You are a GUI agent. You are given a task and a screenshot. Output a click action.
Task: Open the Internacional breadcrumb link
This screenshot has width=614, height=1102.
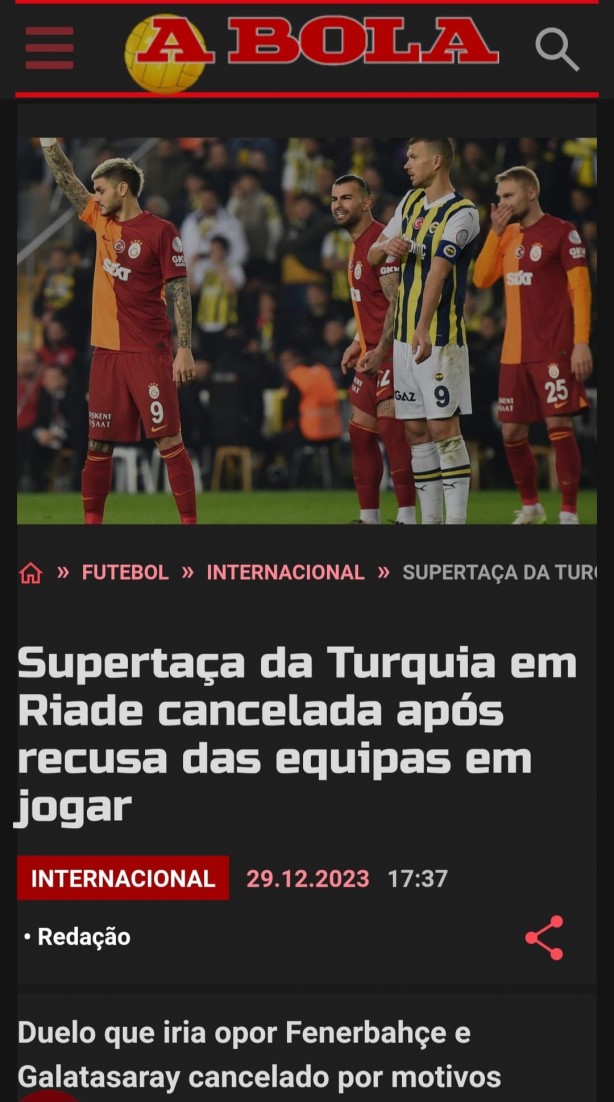point(285,573)
